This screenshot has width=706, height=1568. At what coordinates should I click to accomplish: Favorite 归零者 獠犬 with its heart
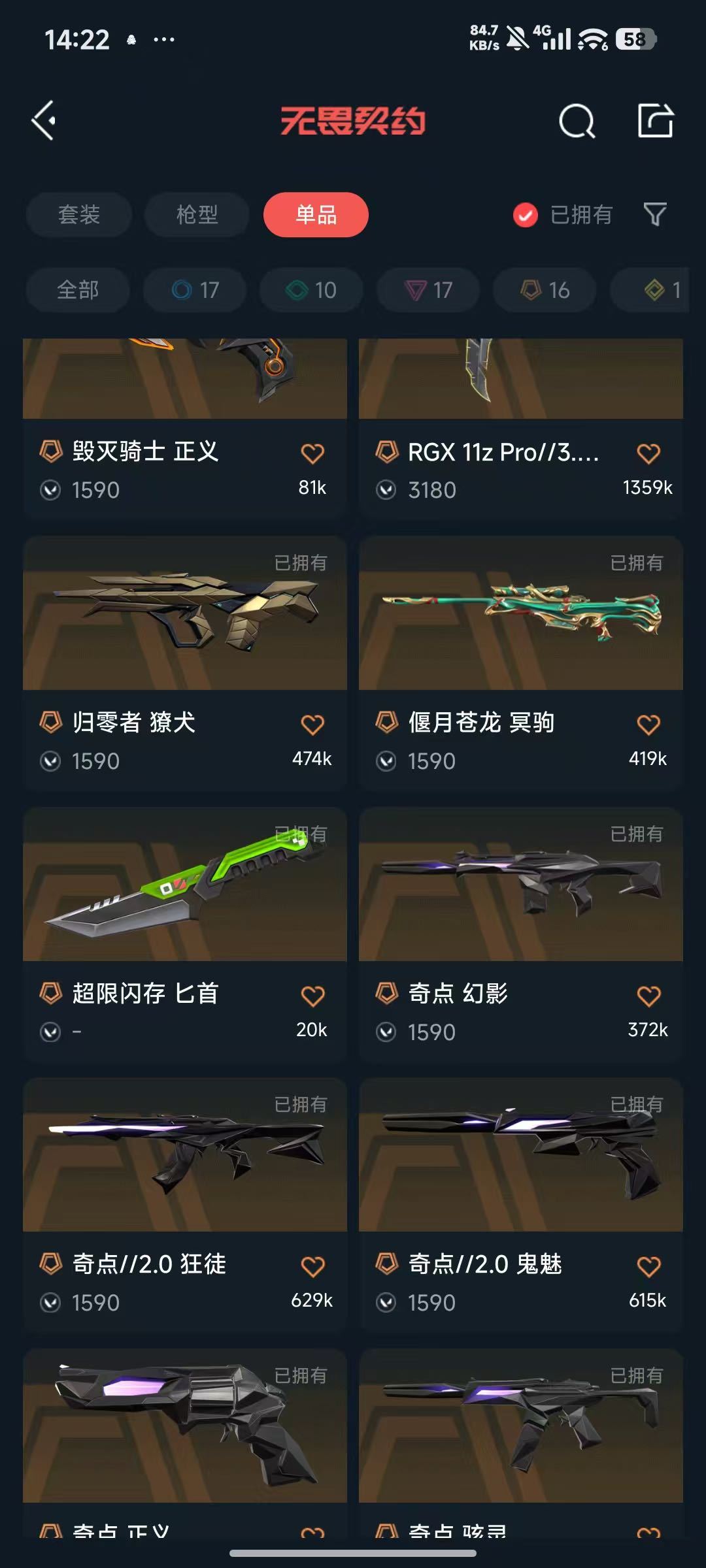point(313,727)
